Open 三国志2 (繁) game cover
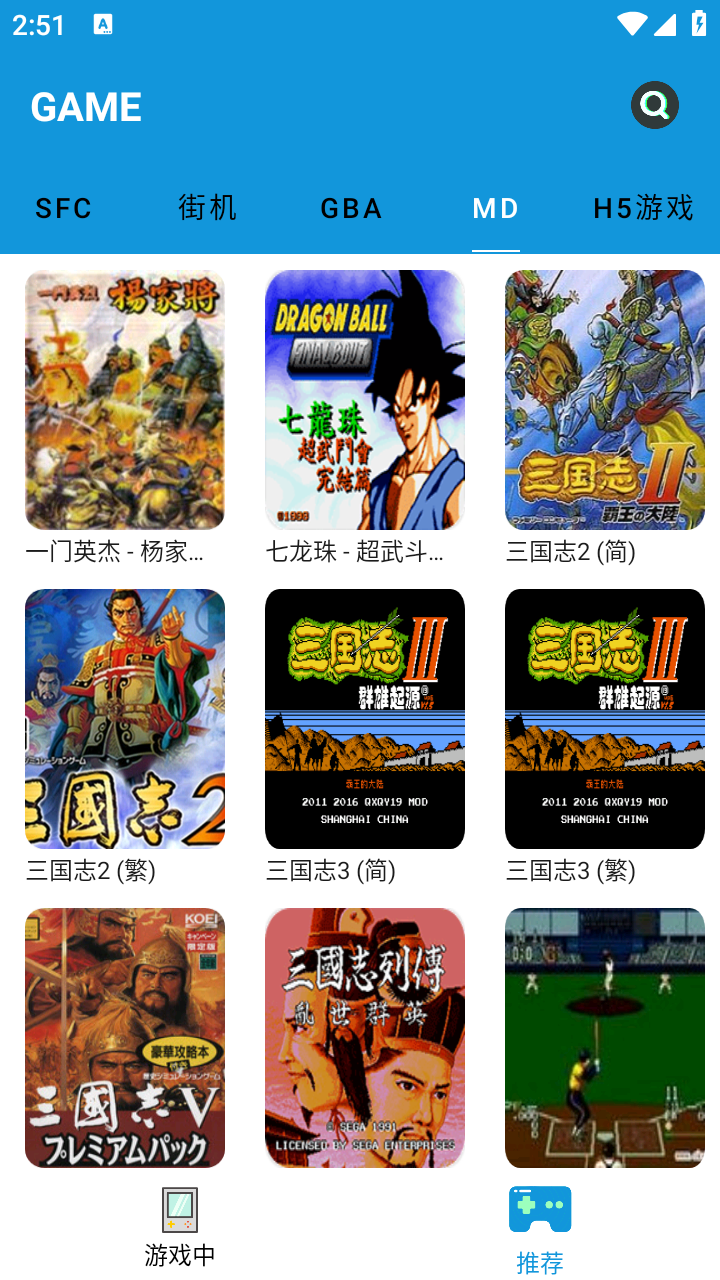 pos(124,718)
